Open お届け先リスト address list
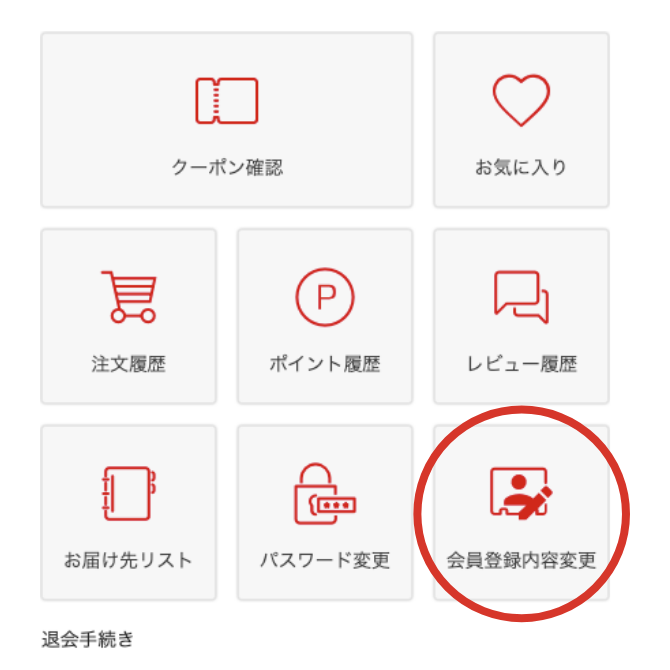The width and height of the screenshot is (670, 670). [129, 512]
